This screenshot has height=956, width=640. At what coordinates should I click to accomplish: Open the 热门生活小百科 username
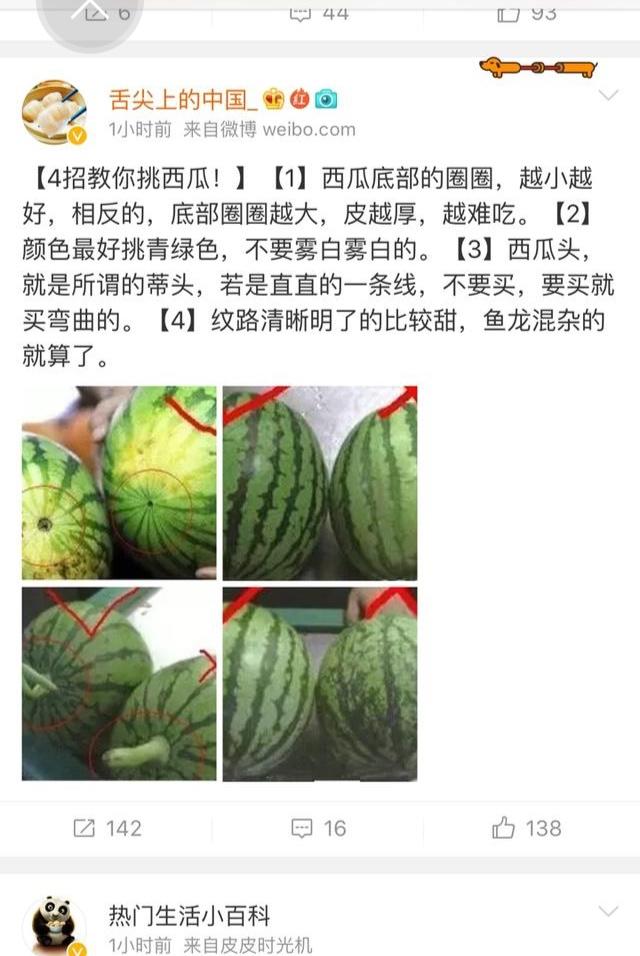pos(189,914)
